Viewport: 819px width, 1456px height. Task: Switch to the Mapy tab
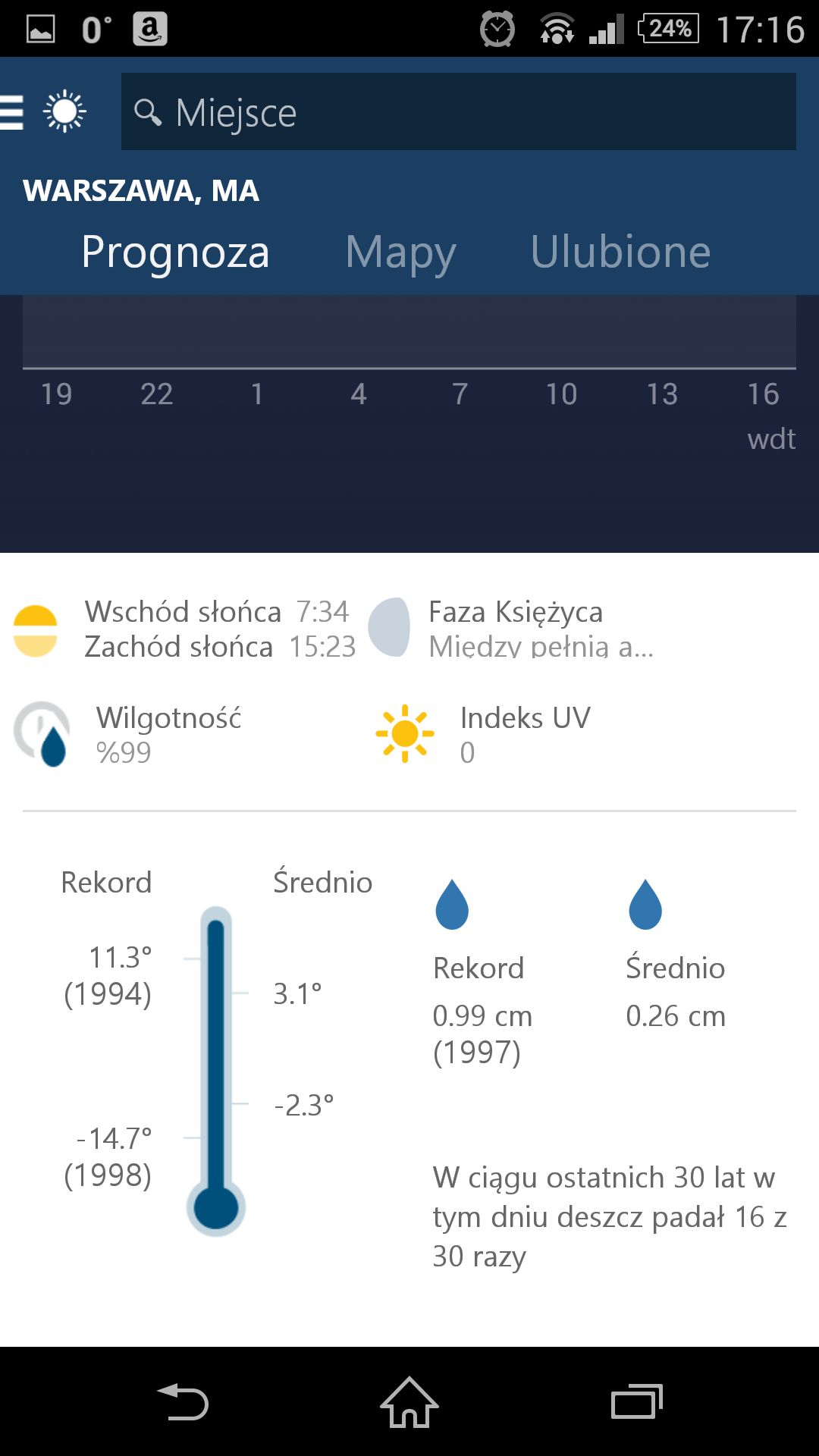(400, 252)
